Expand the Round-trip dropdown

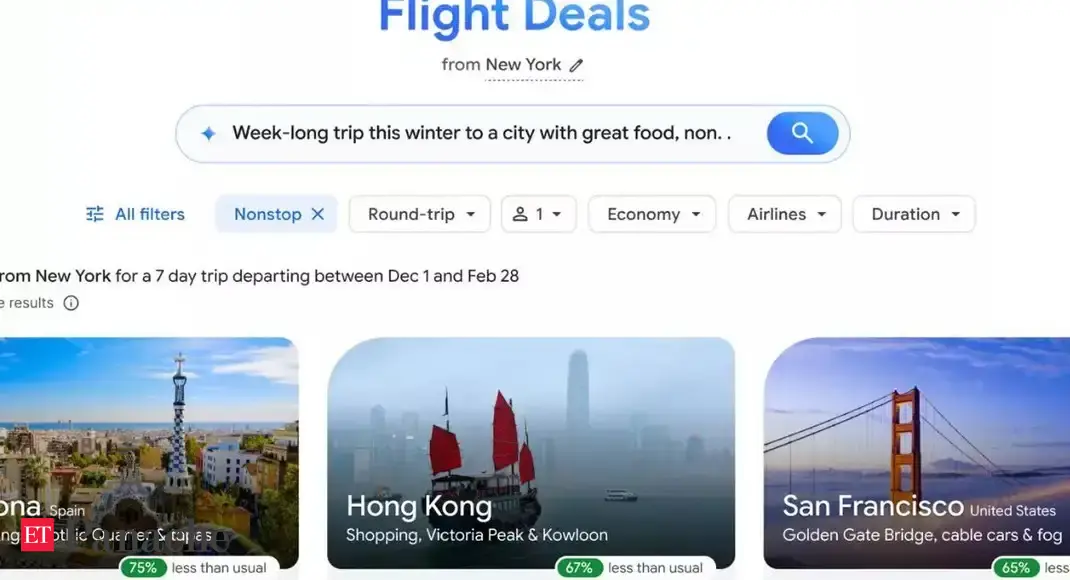pos(419,214)
